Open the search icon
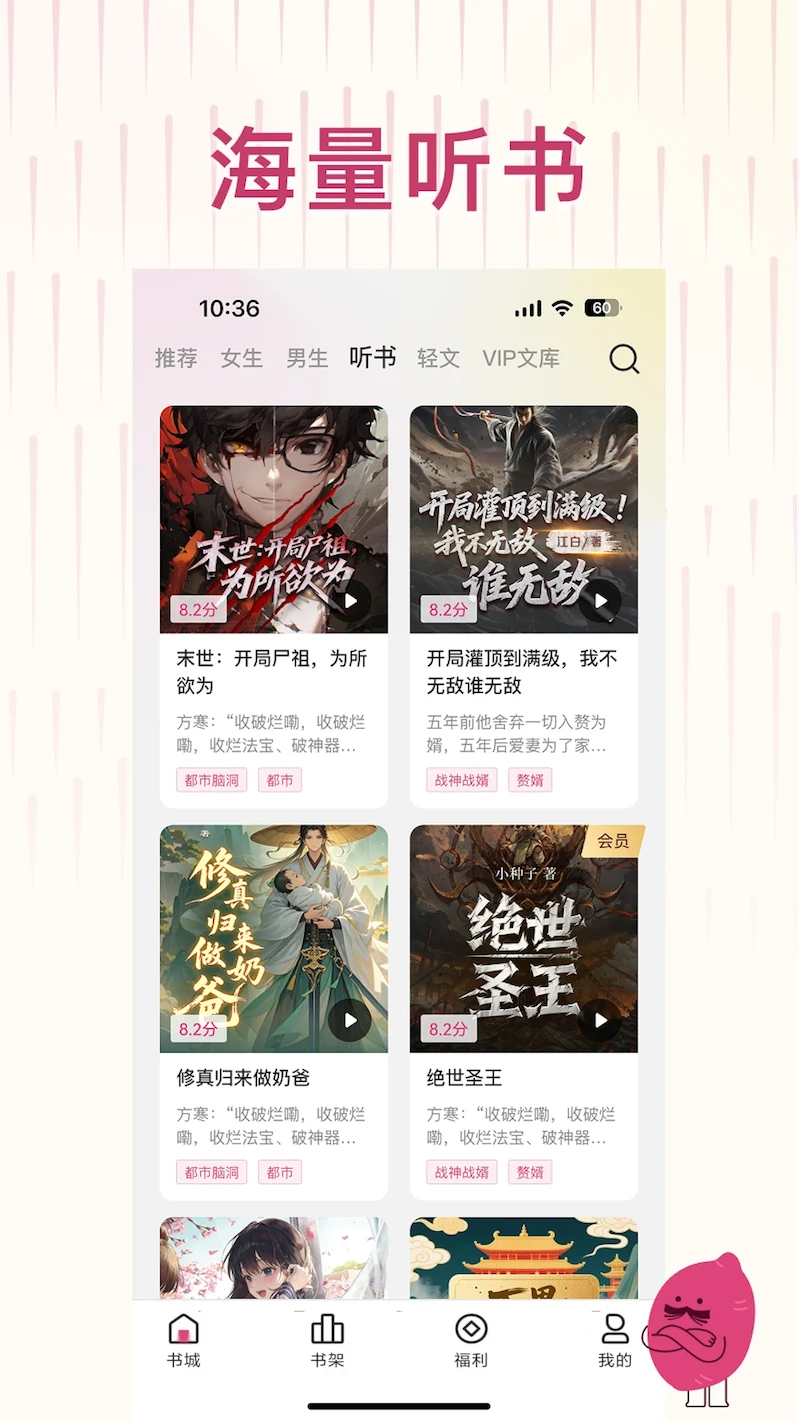The image size is (800, 1422). pyautogui.click(x=624, y=358)
